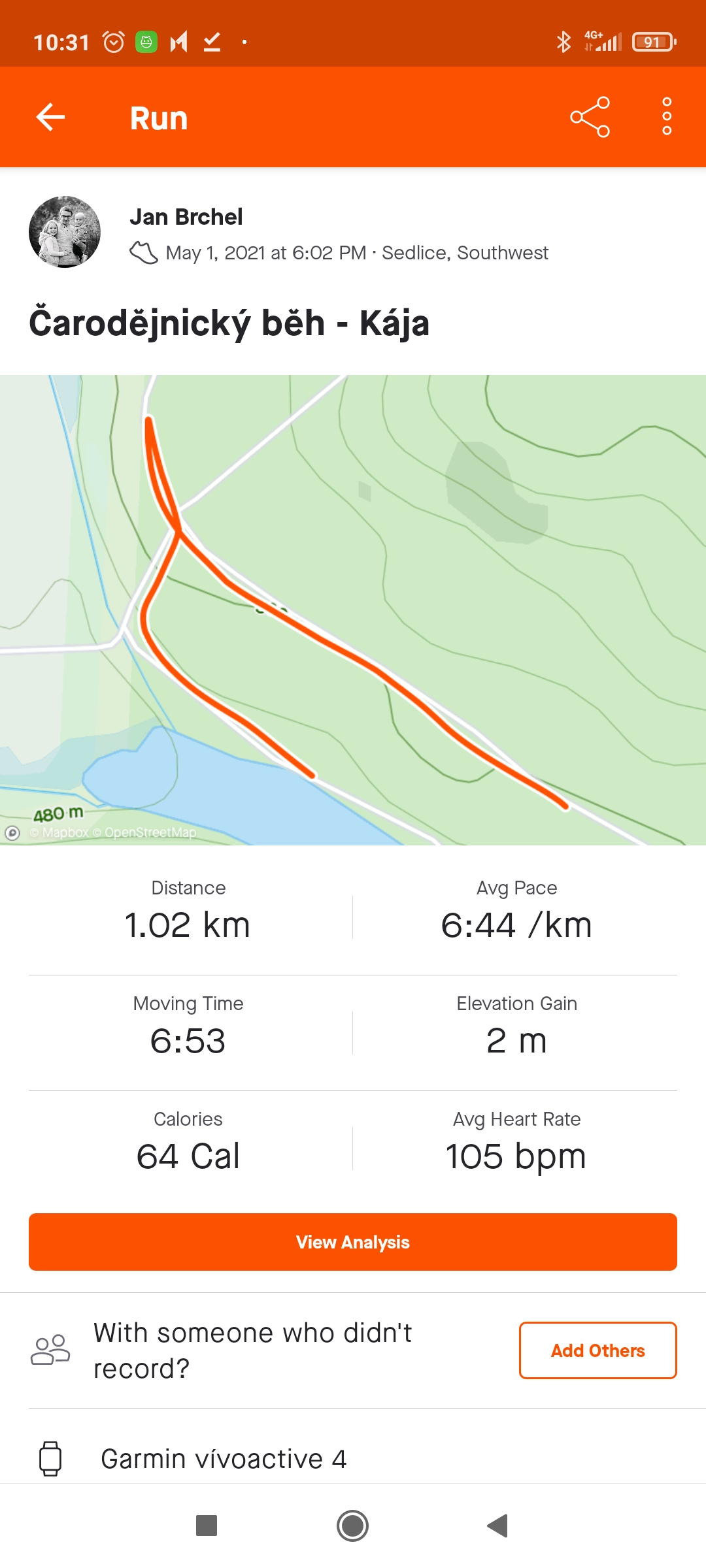Open the three-dot overflow menu
706x1568 pixels.
pyautogui.click(x=667, y=117)
